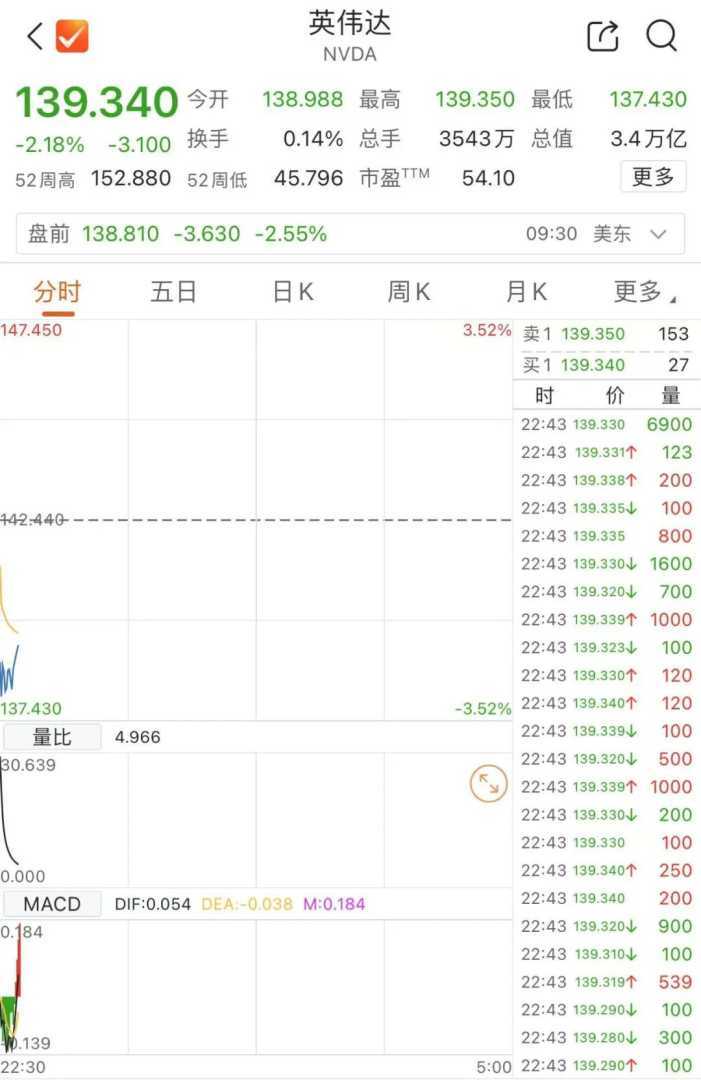Switch to the 日K tab
This screenshot has width=701, height=1080.
(293, 292)
